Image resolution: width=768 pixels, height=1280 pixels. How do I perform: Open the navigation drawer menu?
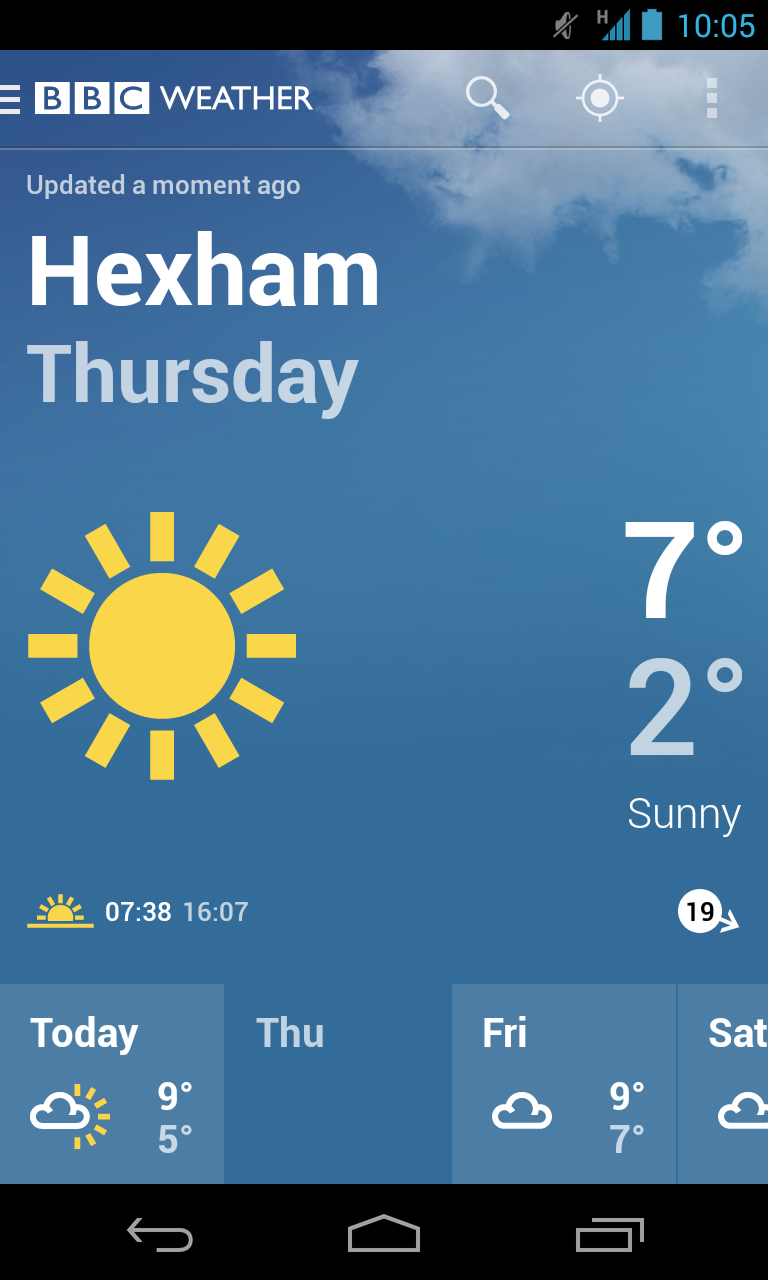12,98
